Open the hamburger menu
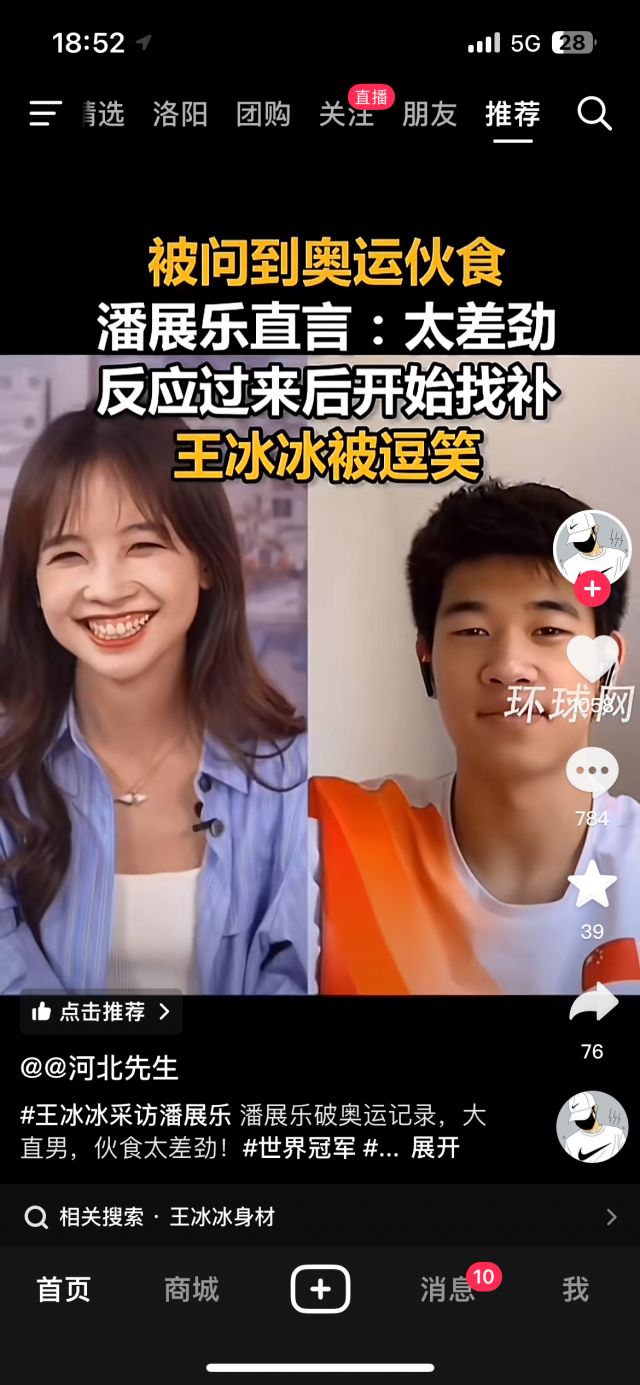This screenshot has height=1385, width=640. [x=45, y=114]
